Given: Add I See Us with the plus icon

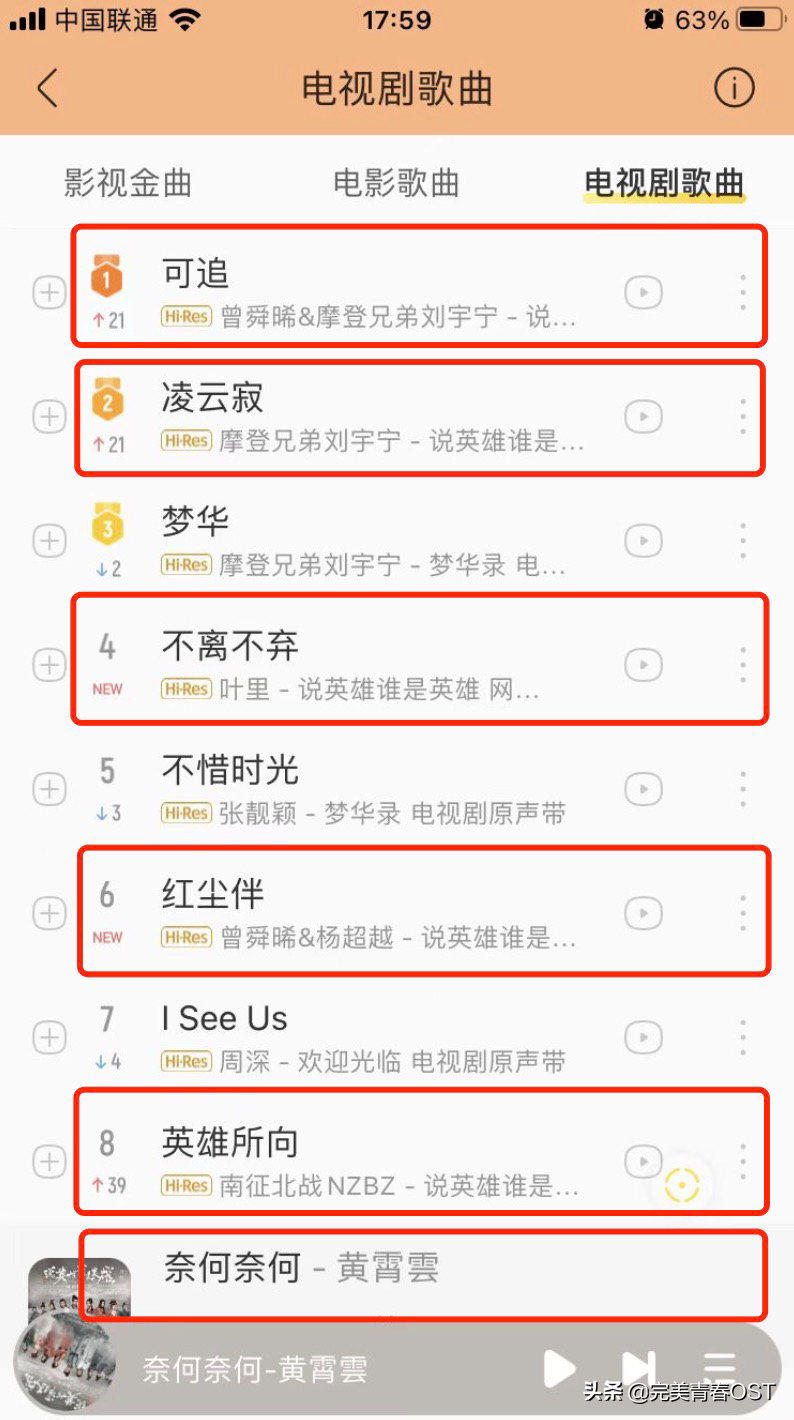Looking at the screenshot, I should click(48, 1037).
